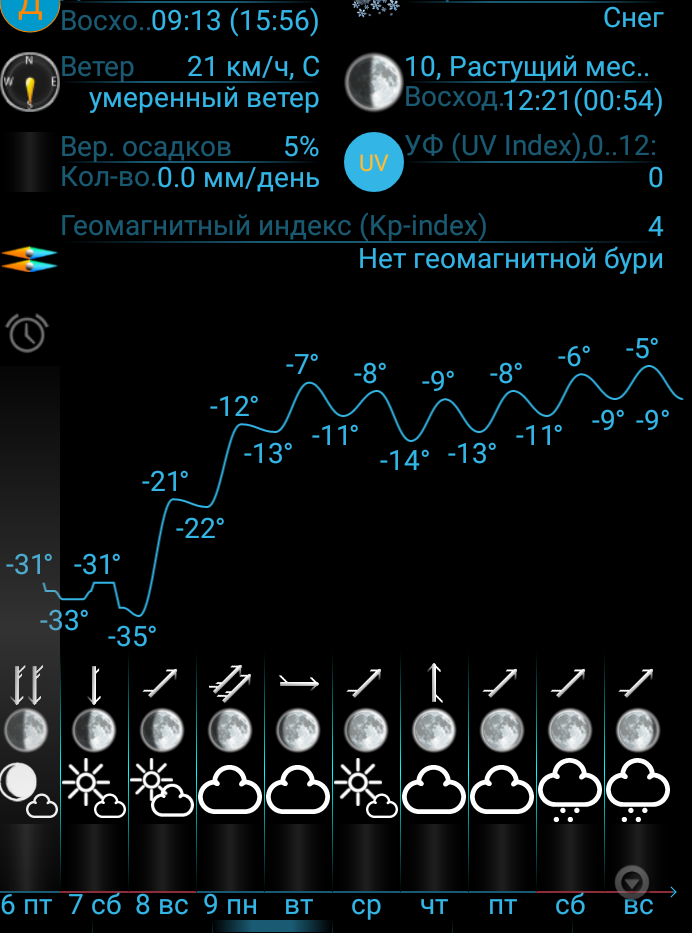Image resolution: width=692 pixels, height=933 pixels.
Task: View the Растущий месяц moon phase details
Action: point(530,83)
